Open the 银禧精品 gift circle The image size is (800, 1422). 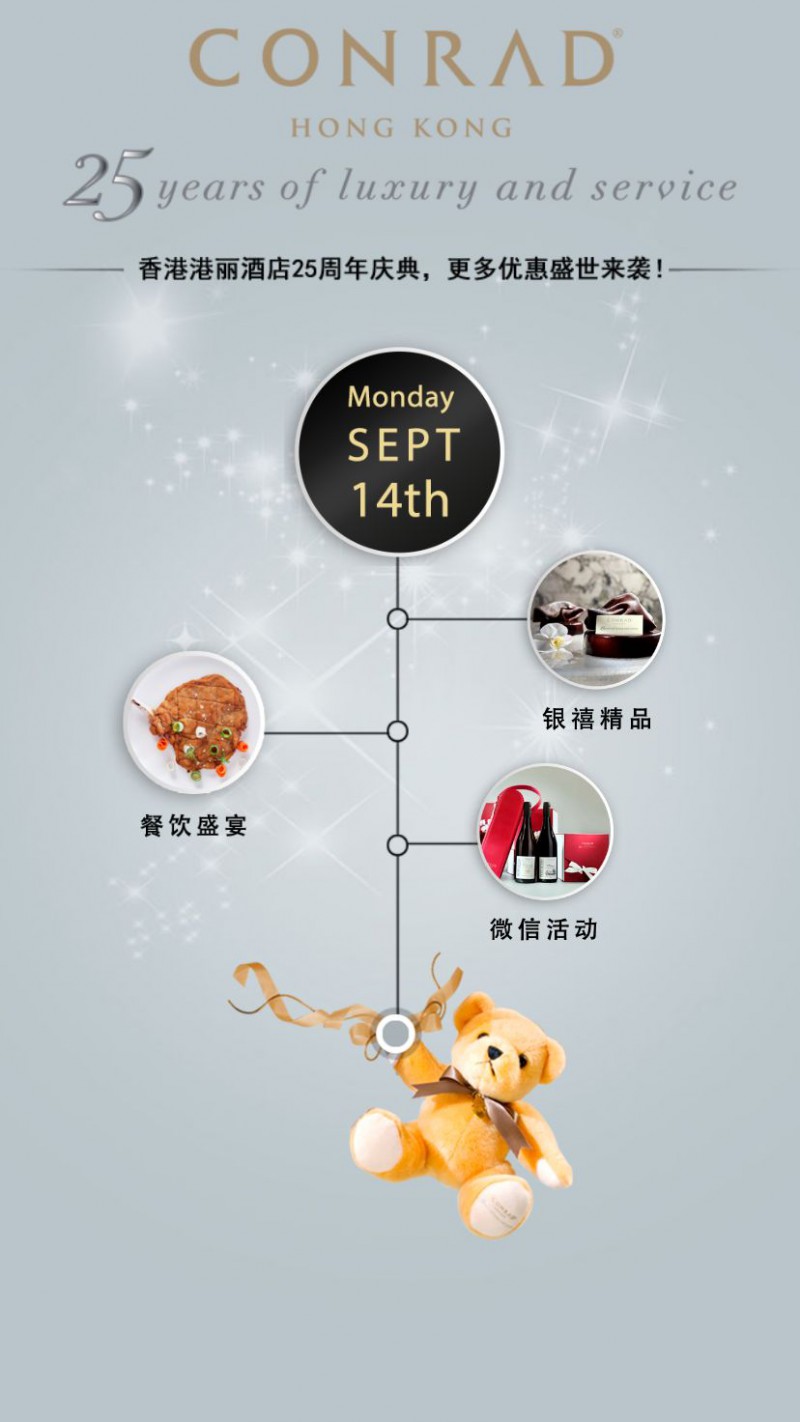coord(596,619)
